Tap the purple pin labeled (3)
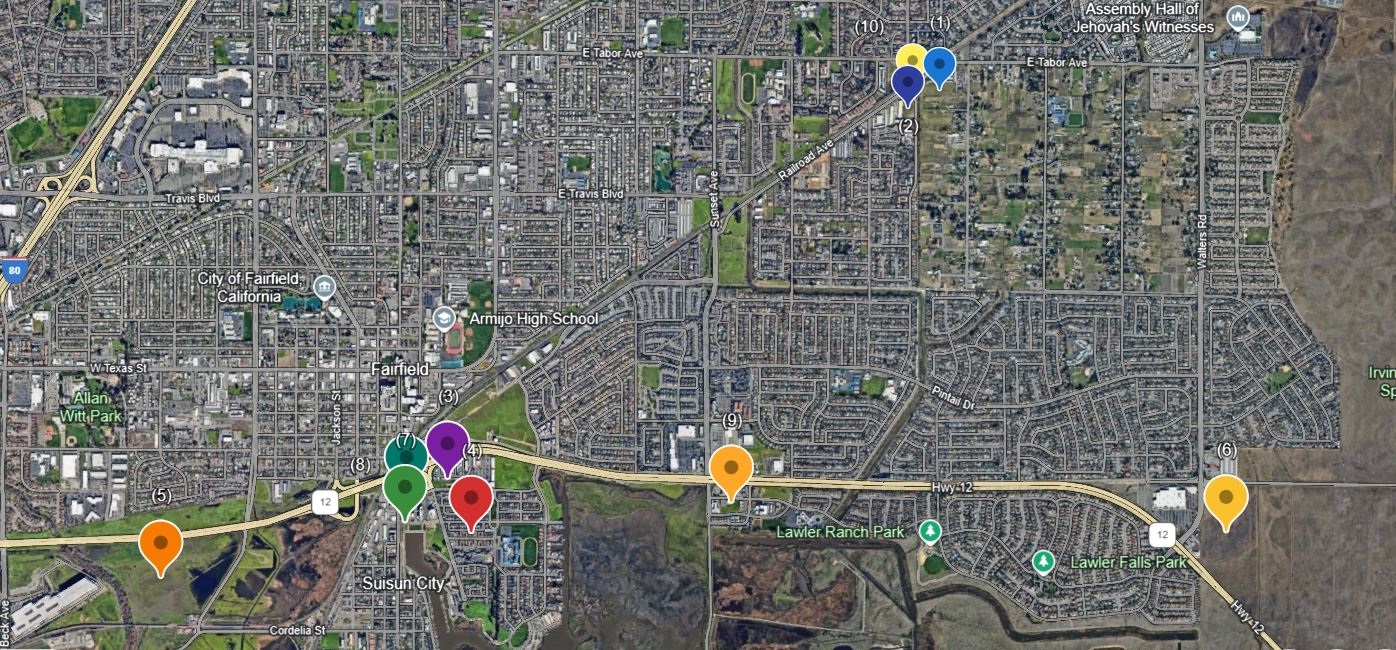 click(447, 442)
